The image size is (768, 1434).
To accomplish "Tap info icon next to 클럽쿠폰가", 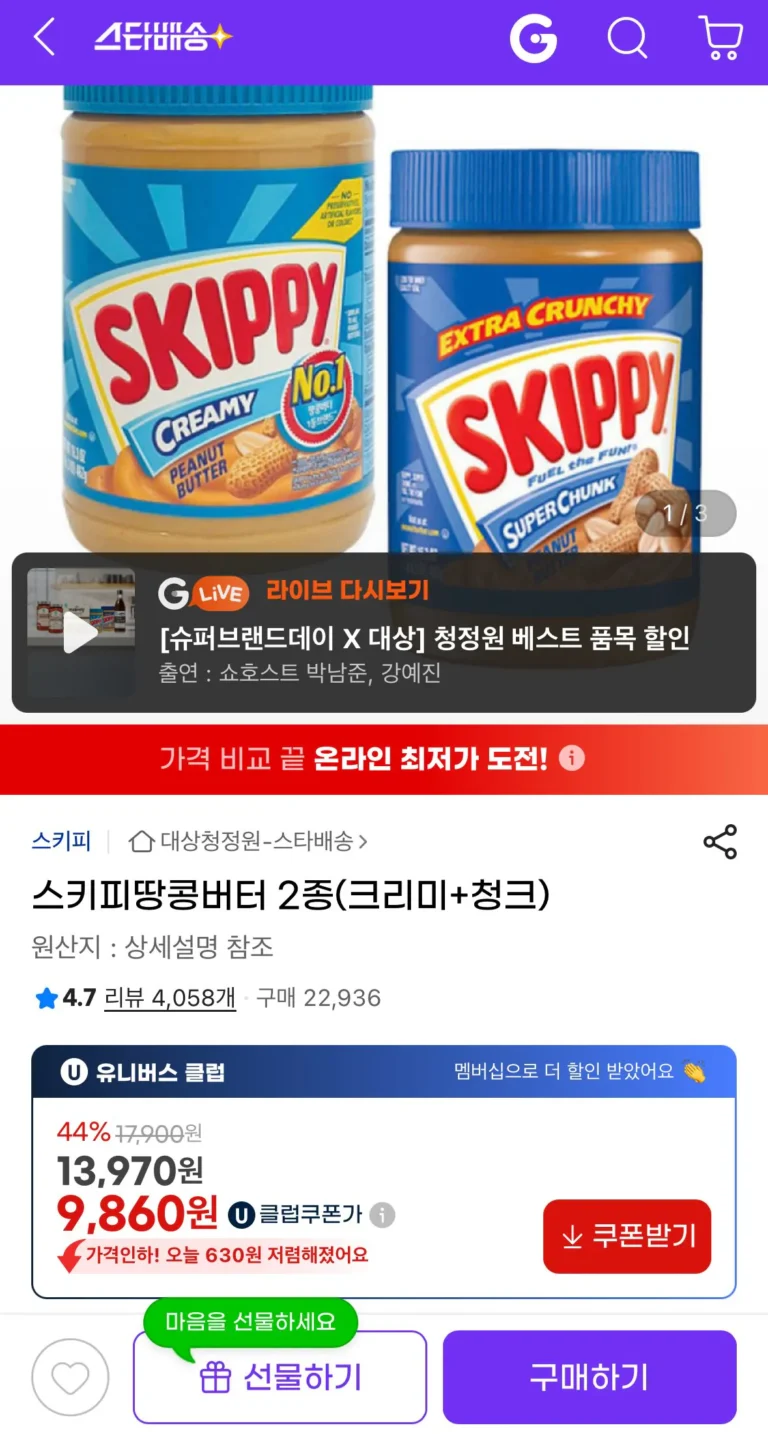I will tap(382, 1215).
